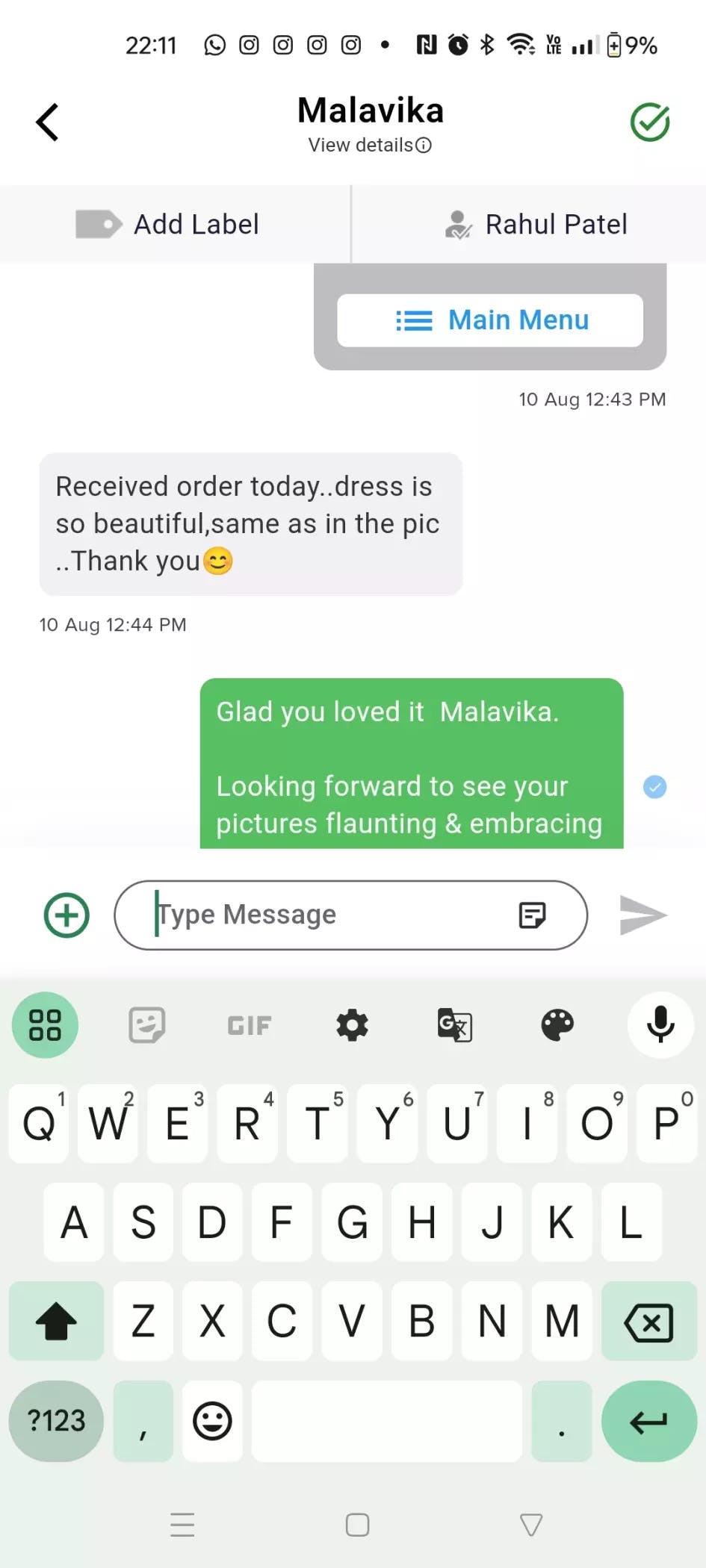Image resolution: width=706 pixels, height=1568 pixels.
Task: Tap the Main Menu button in chat
Action: (x=490, y=320)
